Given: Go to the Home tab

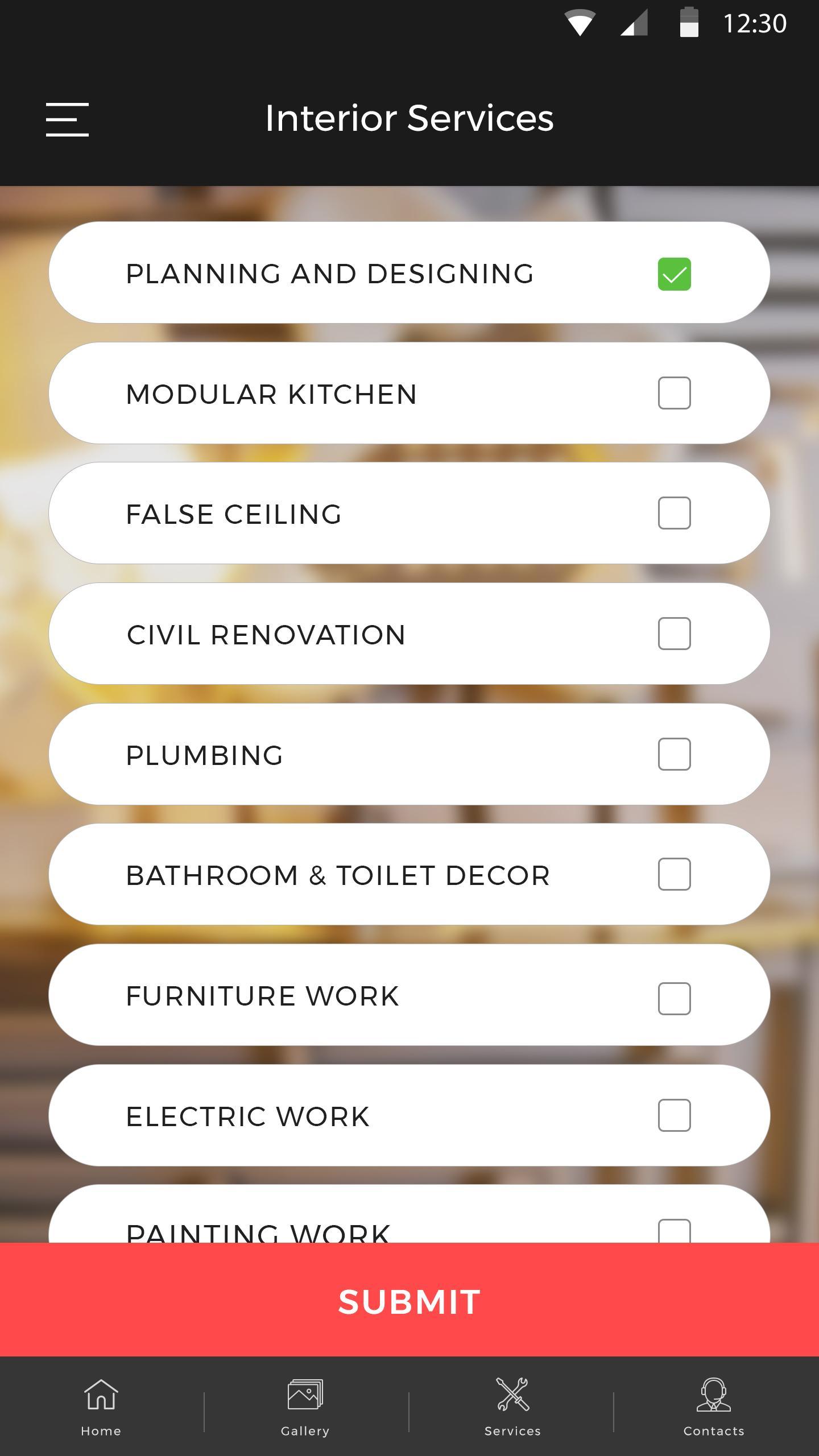Looking at the screenshot, I should pos(101,1407).
